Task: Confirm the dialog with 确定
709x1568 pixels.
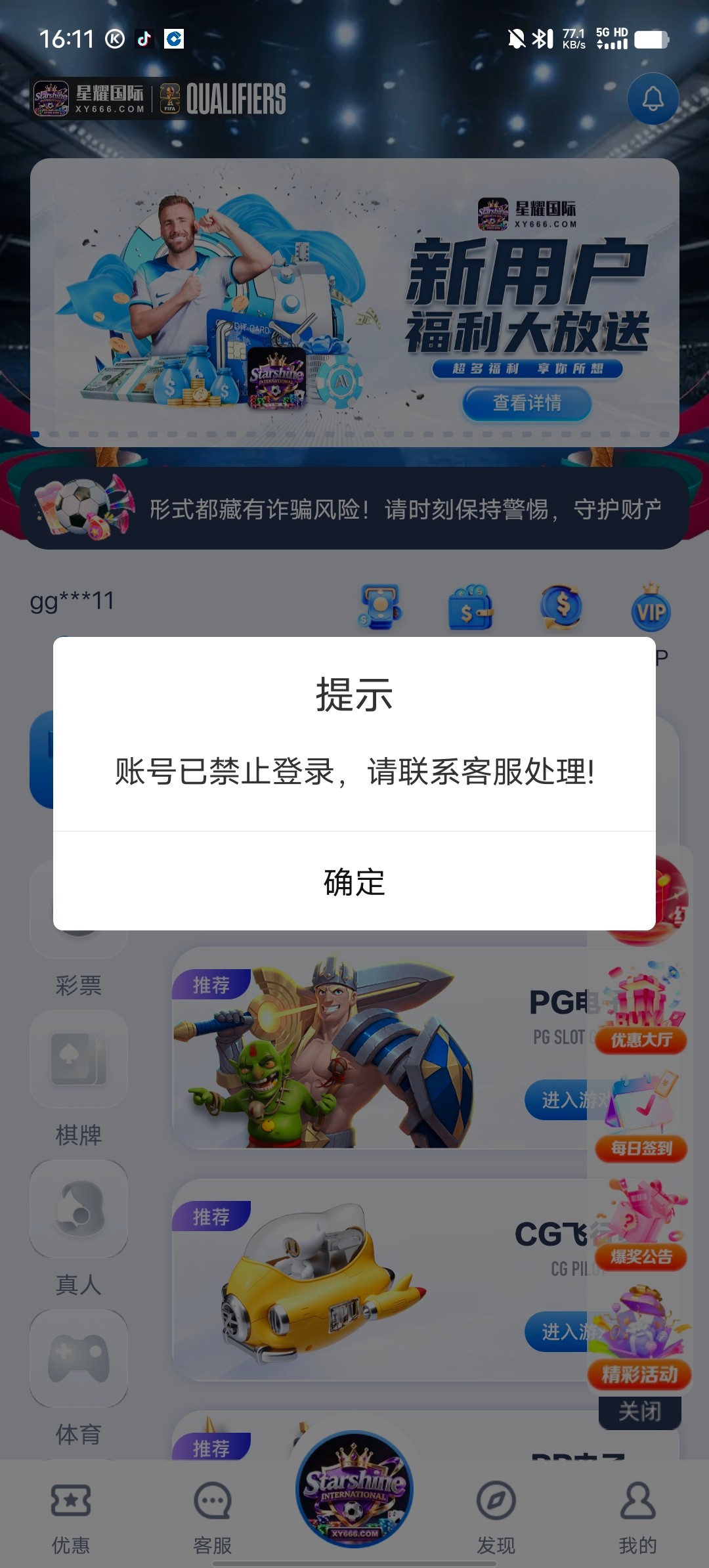Action: point(354,881)
